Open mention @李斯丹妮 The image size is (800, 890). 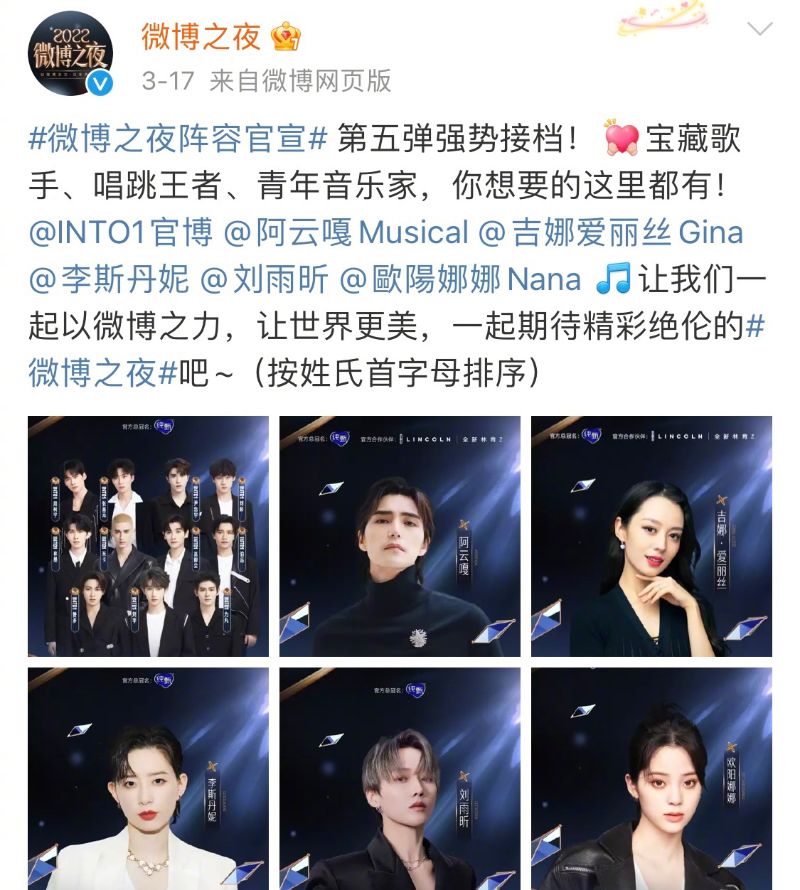coord(108,280)
